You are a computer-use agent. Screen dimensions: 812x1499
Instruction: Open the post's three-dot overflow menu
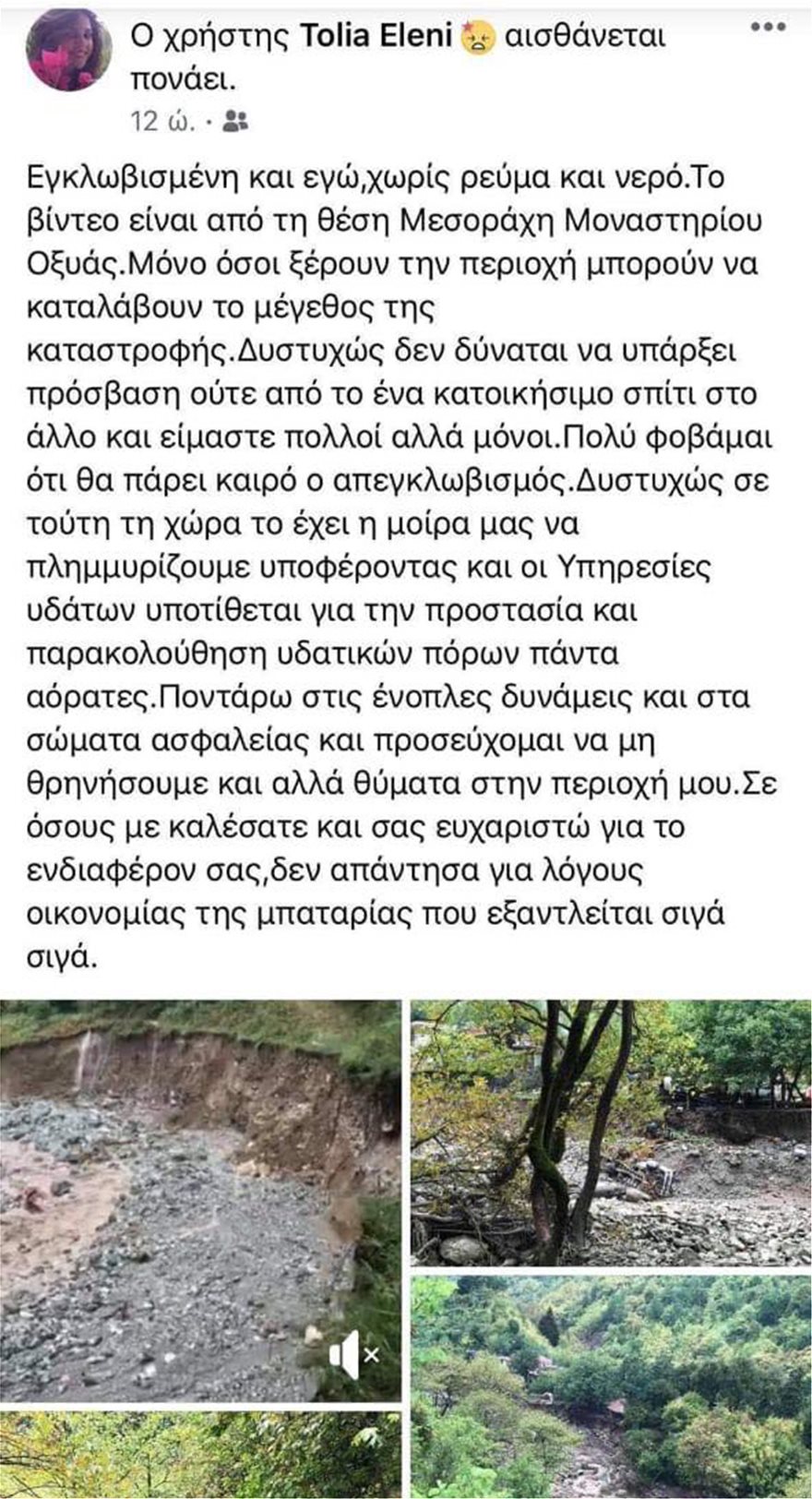[x=768, y=28]
